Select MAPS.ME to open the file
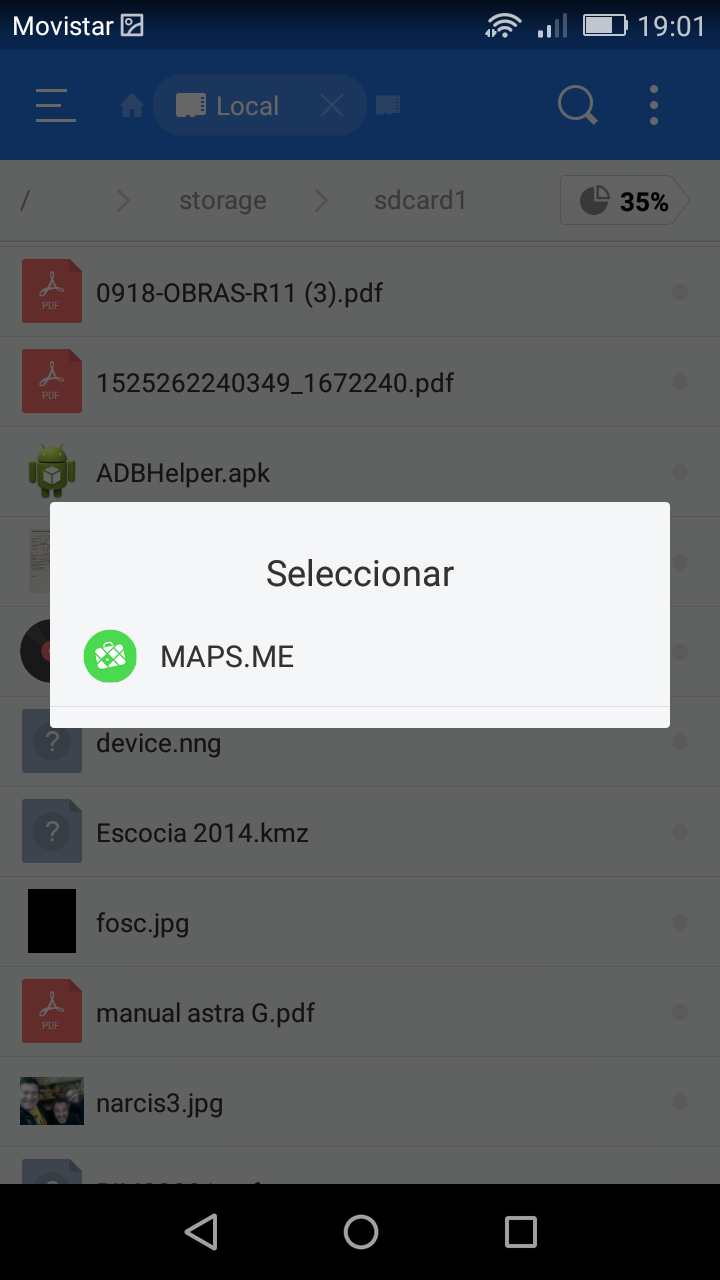 (227, 657)
